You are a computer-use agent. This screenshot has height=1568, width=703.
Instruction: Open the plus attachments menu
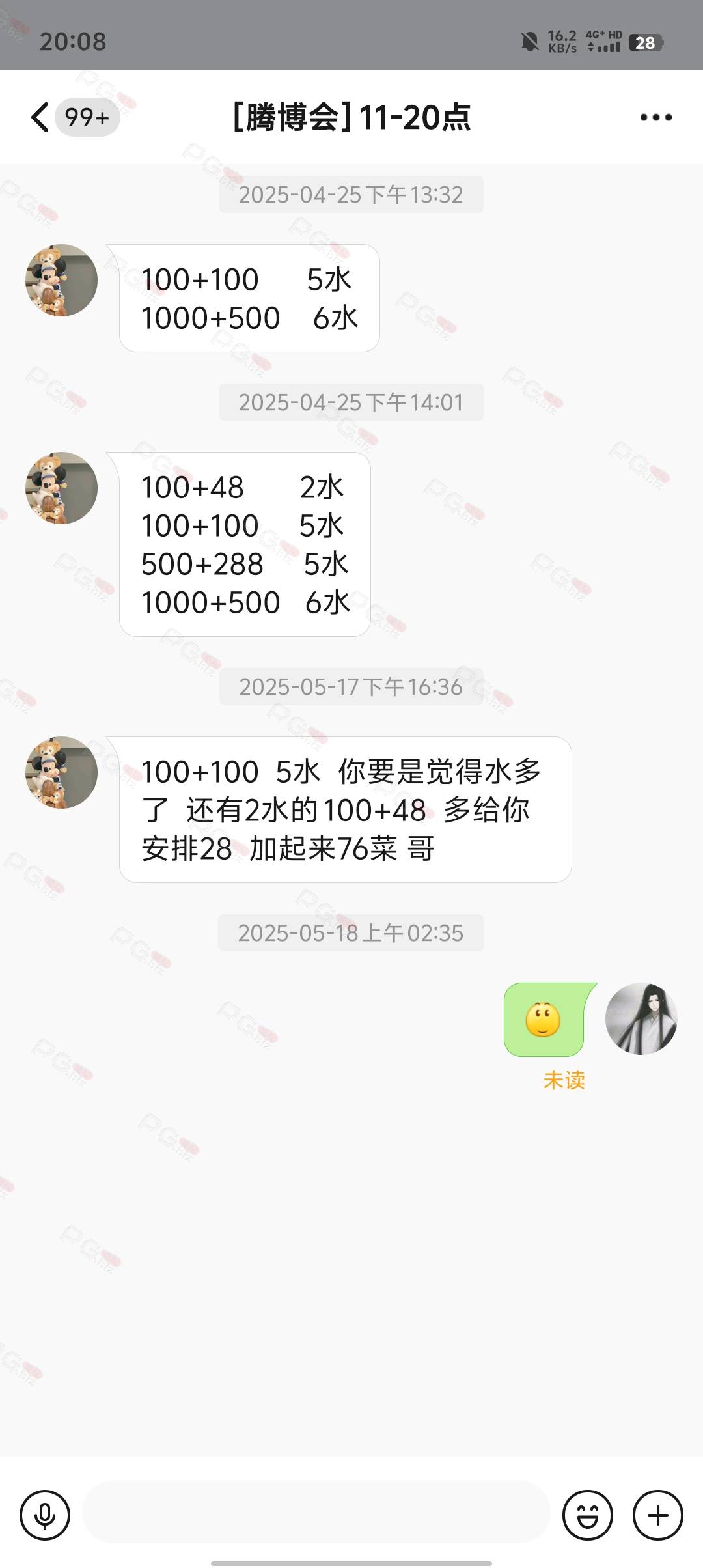(x=658, y=1515)
